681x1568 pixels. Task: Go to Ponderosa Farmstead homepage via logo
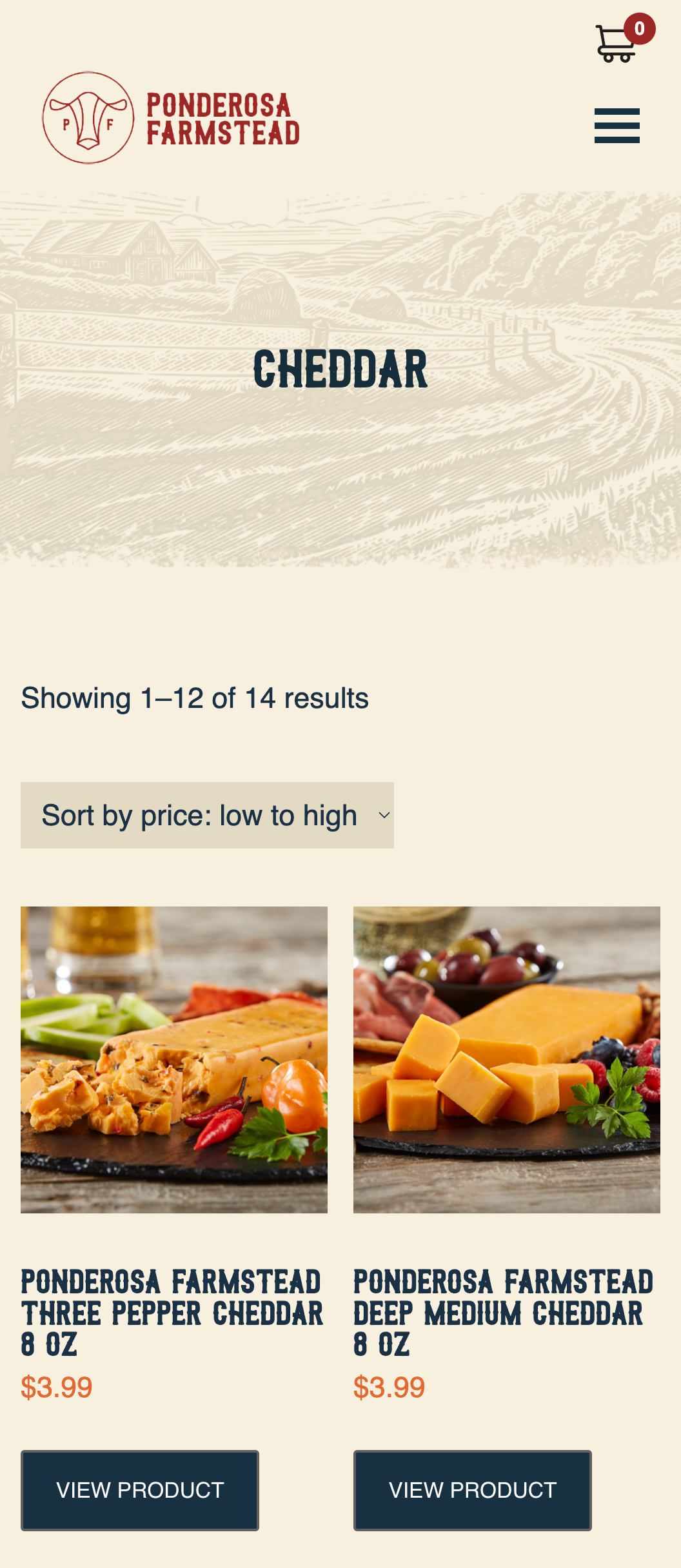click(172, 118)
